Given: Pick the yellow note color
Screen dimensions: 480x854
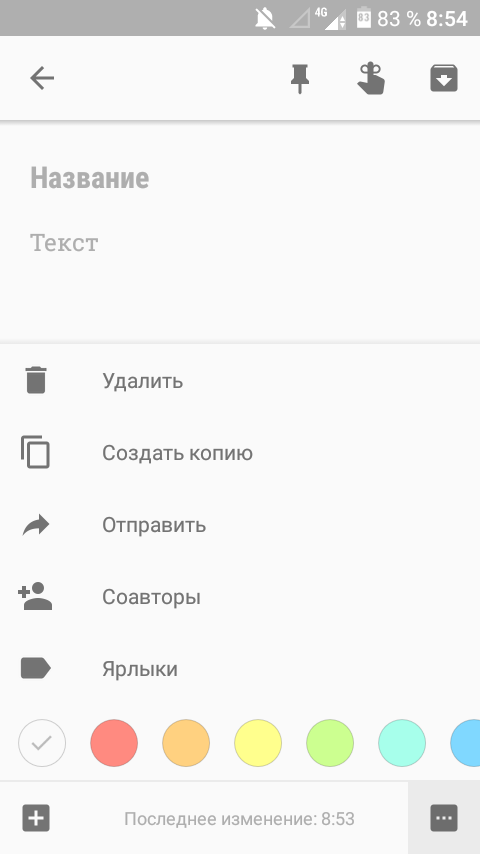Looking at the screenshot, I should [258, 743].
